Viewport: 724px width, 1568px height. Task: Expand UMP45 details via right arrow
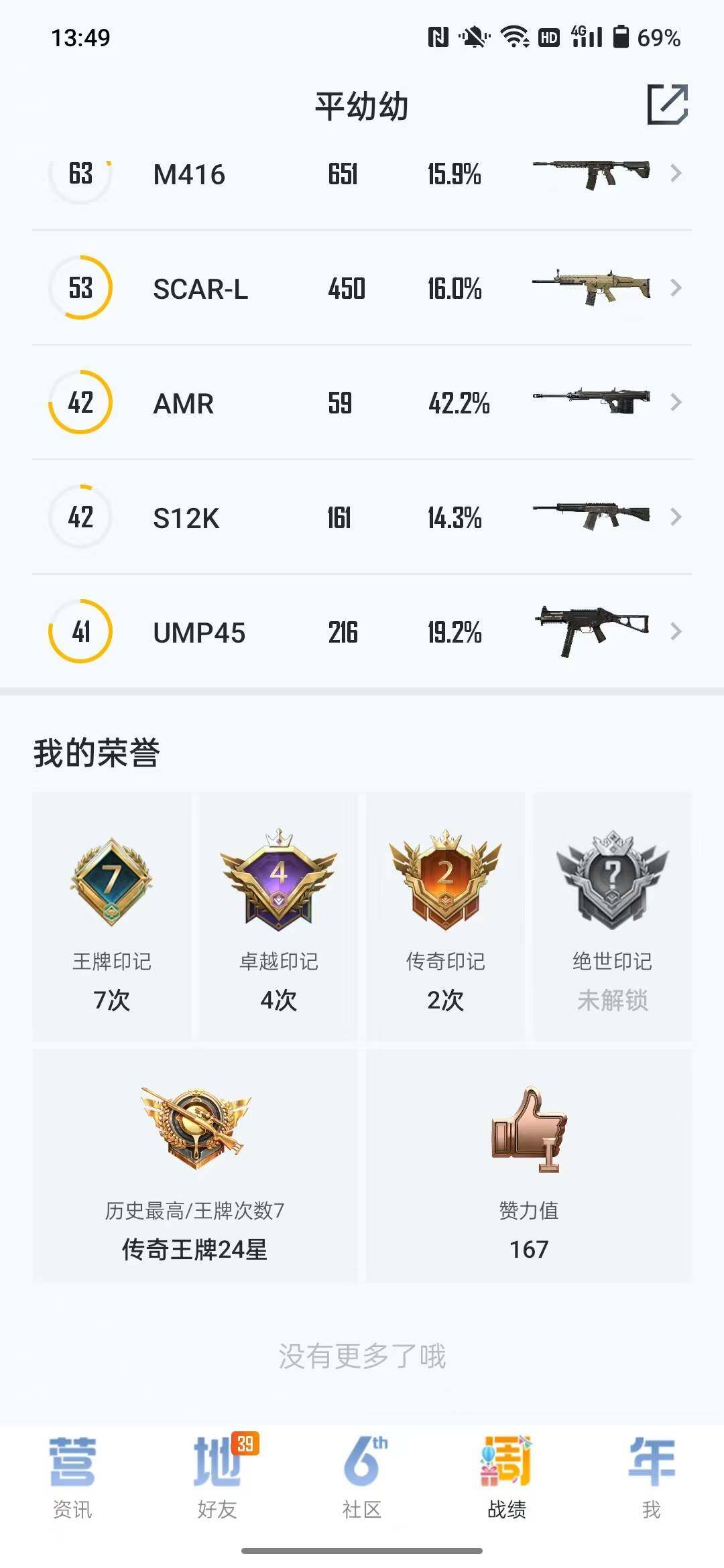pyautogui.click(x=676, y=631)
